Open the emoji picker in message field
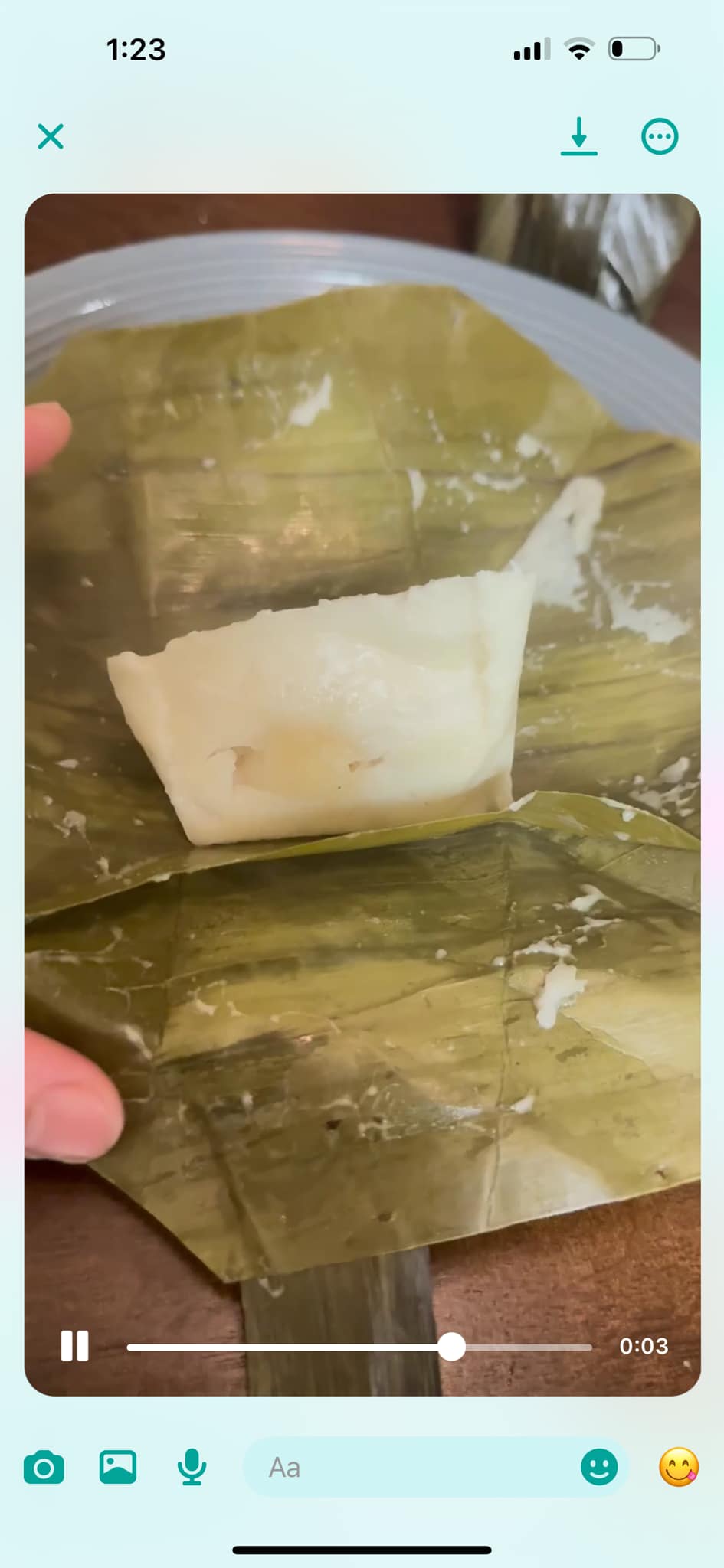 click(598, 1468)
